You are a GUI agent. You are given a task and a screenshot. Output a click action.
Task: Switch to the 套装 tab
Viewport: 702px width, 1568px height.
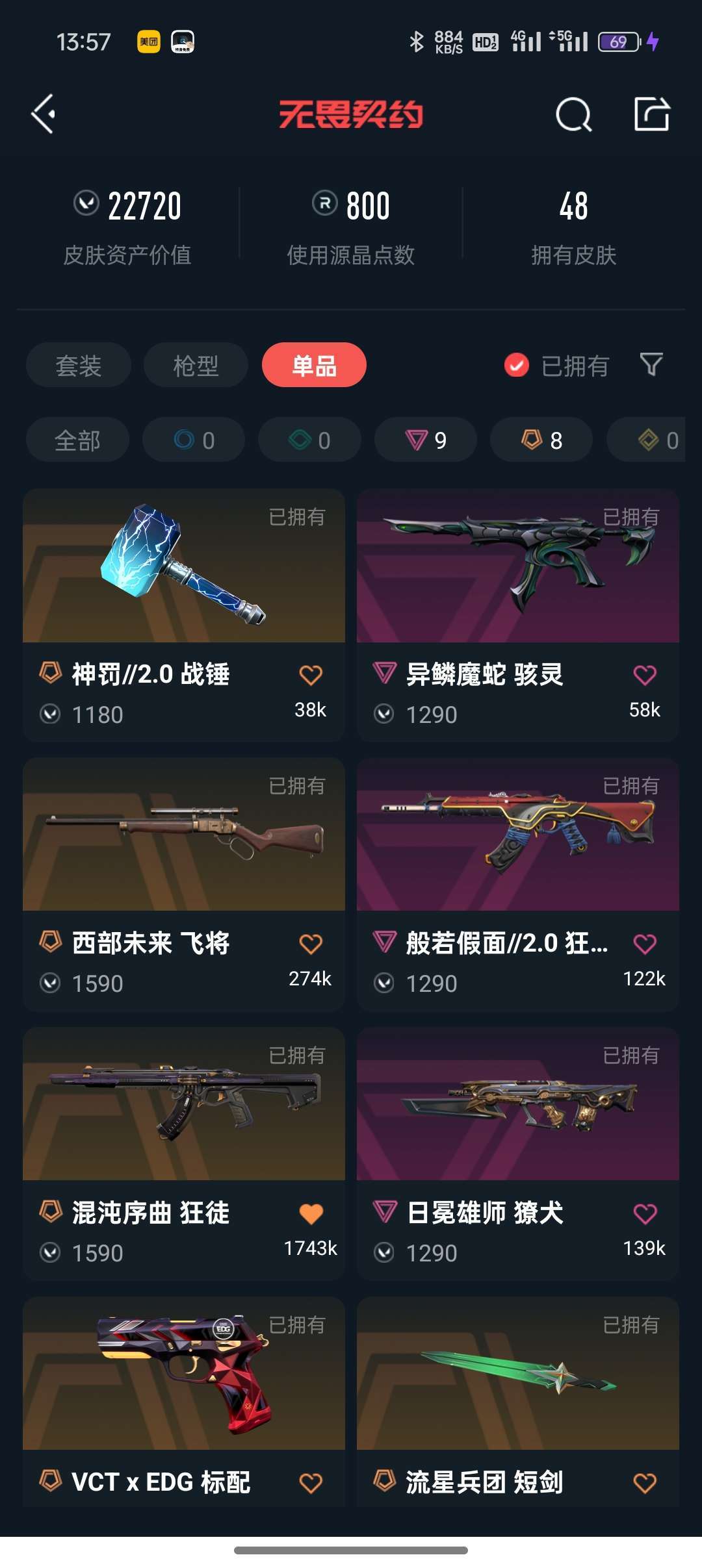pyautogui.click(x=77, y=365)
